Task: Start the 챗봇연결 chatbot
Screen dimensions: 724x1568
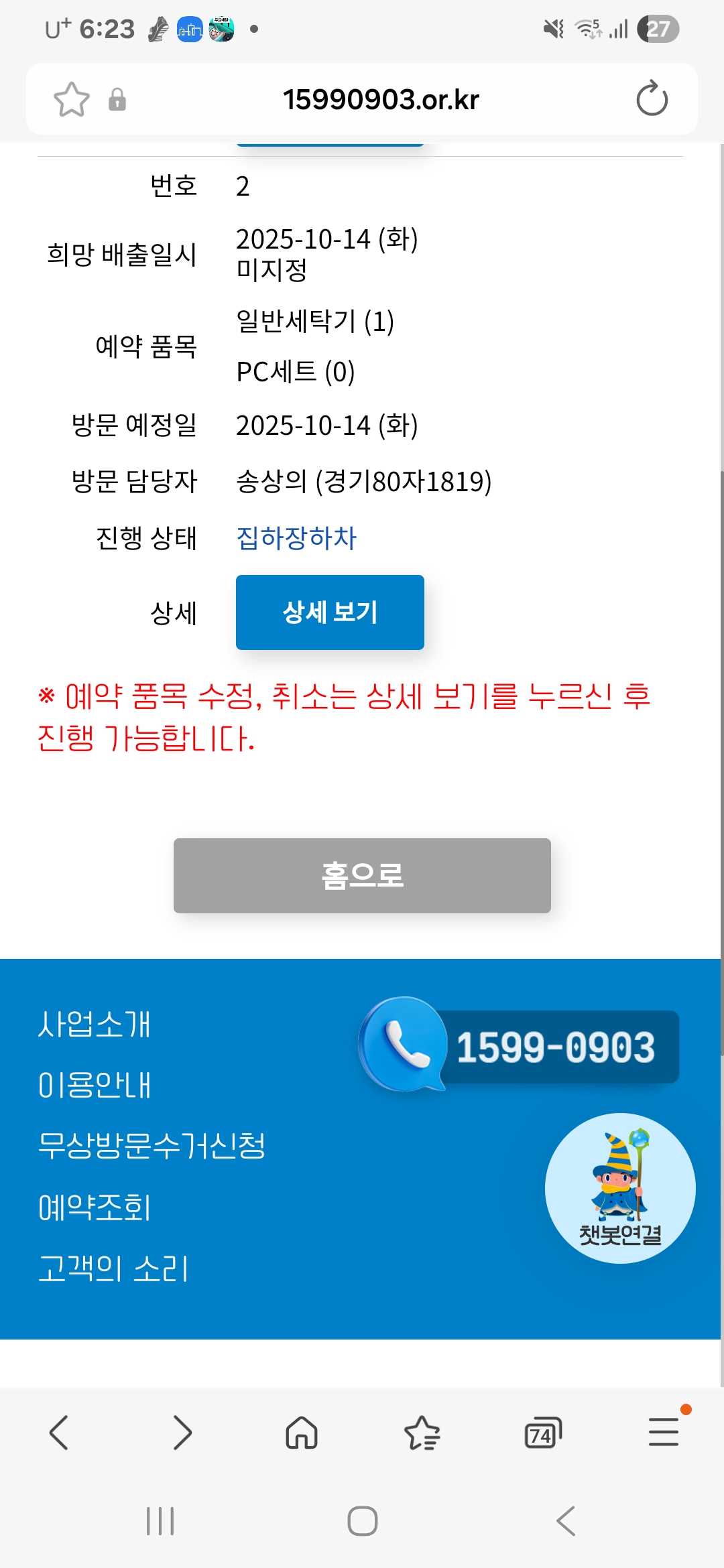Action: click(620, 1188)
